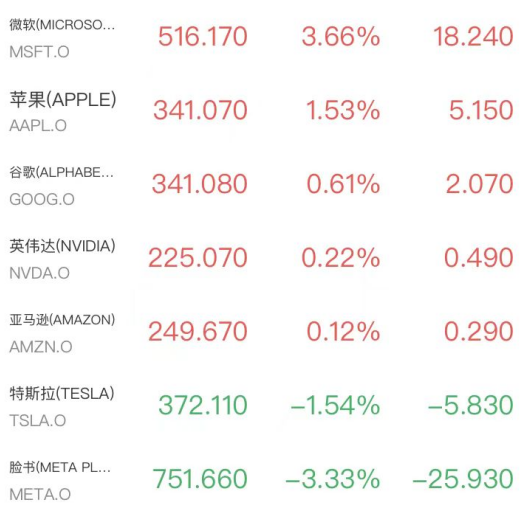
Task: Tap the Tesla TSLA.O stock row
Action: [266, 406]
